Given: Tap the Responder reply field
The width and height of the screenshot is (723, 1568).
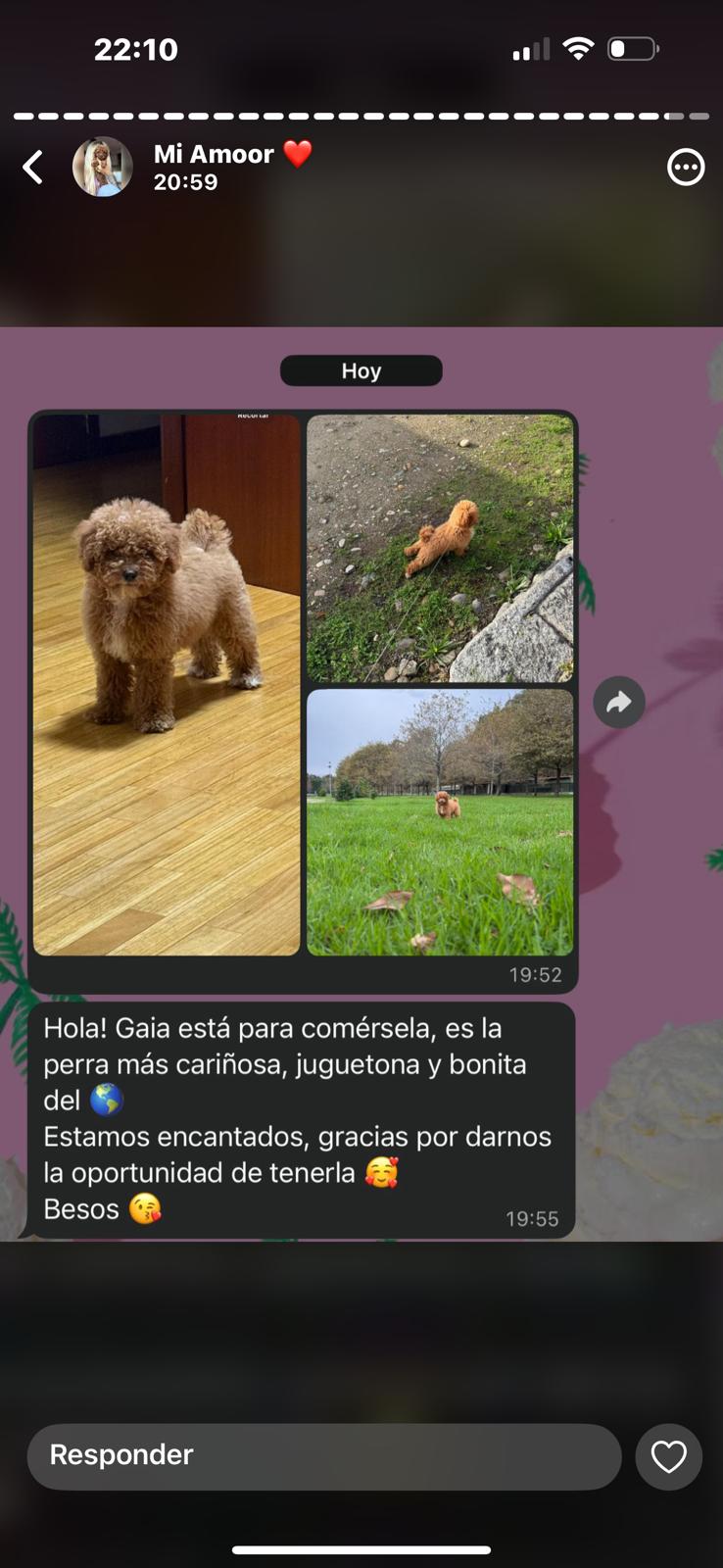Looking at the screenshot, I should point(323,1455).
